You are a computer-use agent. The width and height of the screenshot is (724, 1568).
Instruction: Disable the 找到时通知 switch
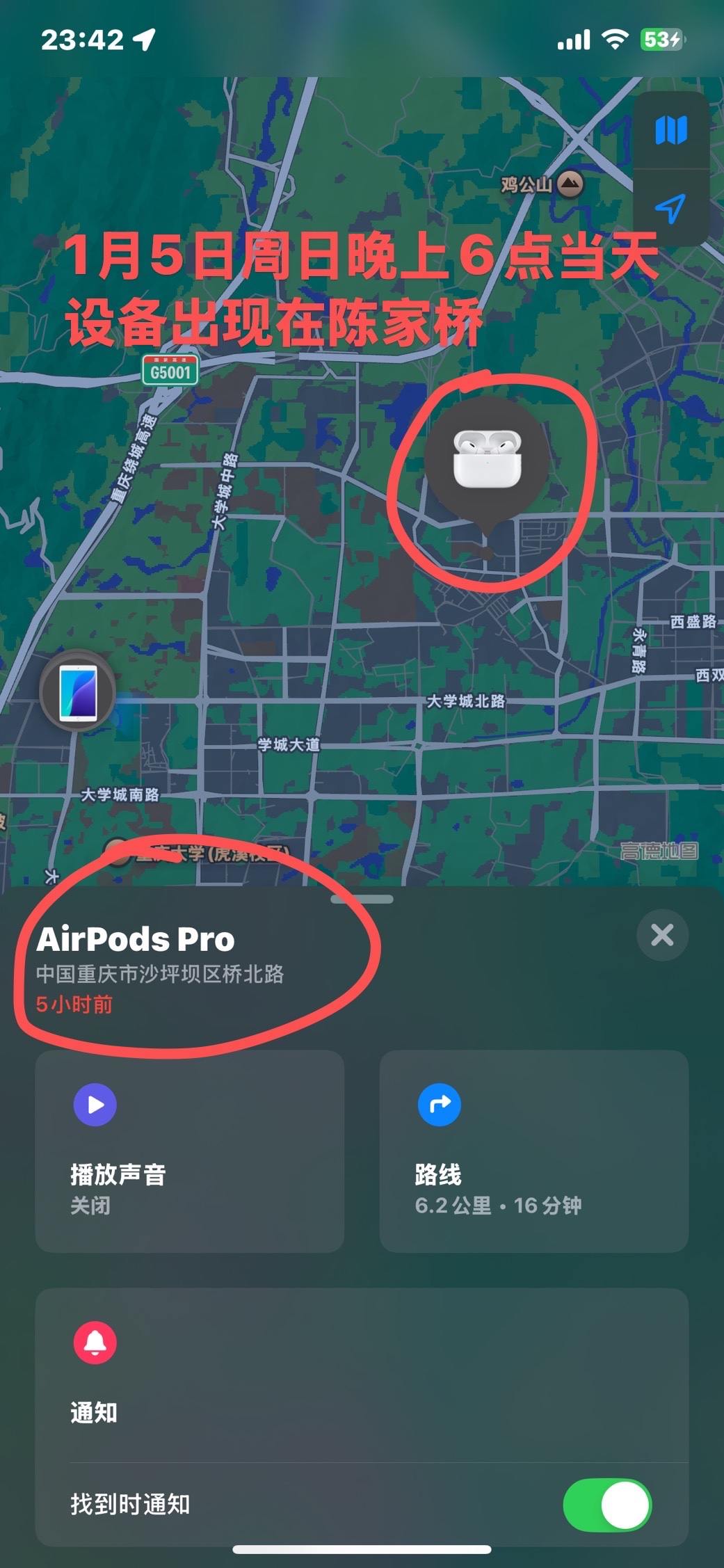click(607, 1505)
